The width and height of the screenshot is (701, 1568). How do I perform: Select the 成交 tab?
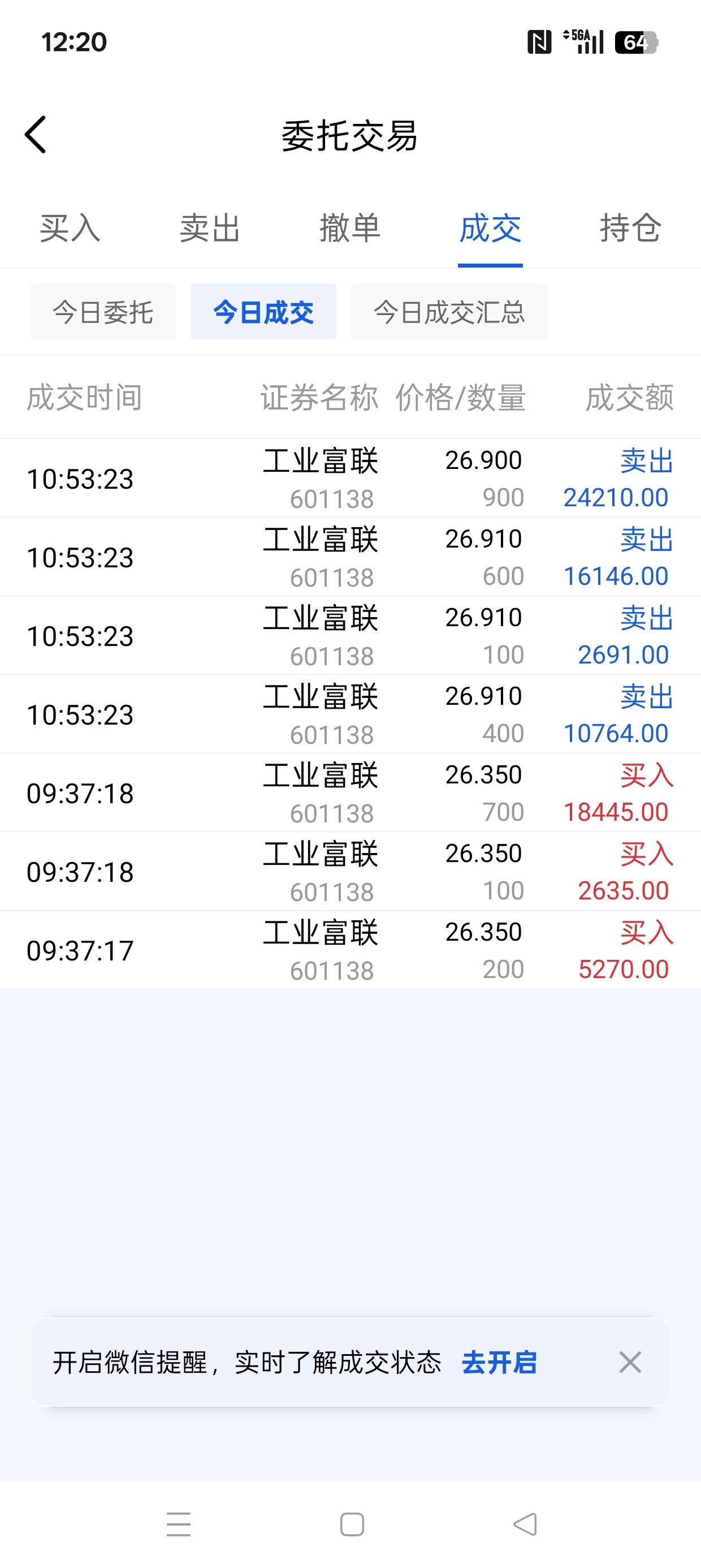(491, 229)
